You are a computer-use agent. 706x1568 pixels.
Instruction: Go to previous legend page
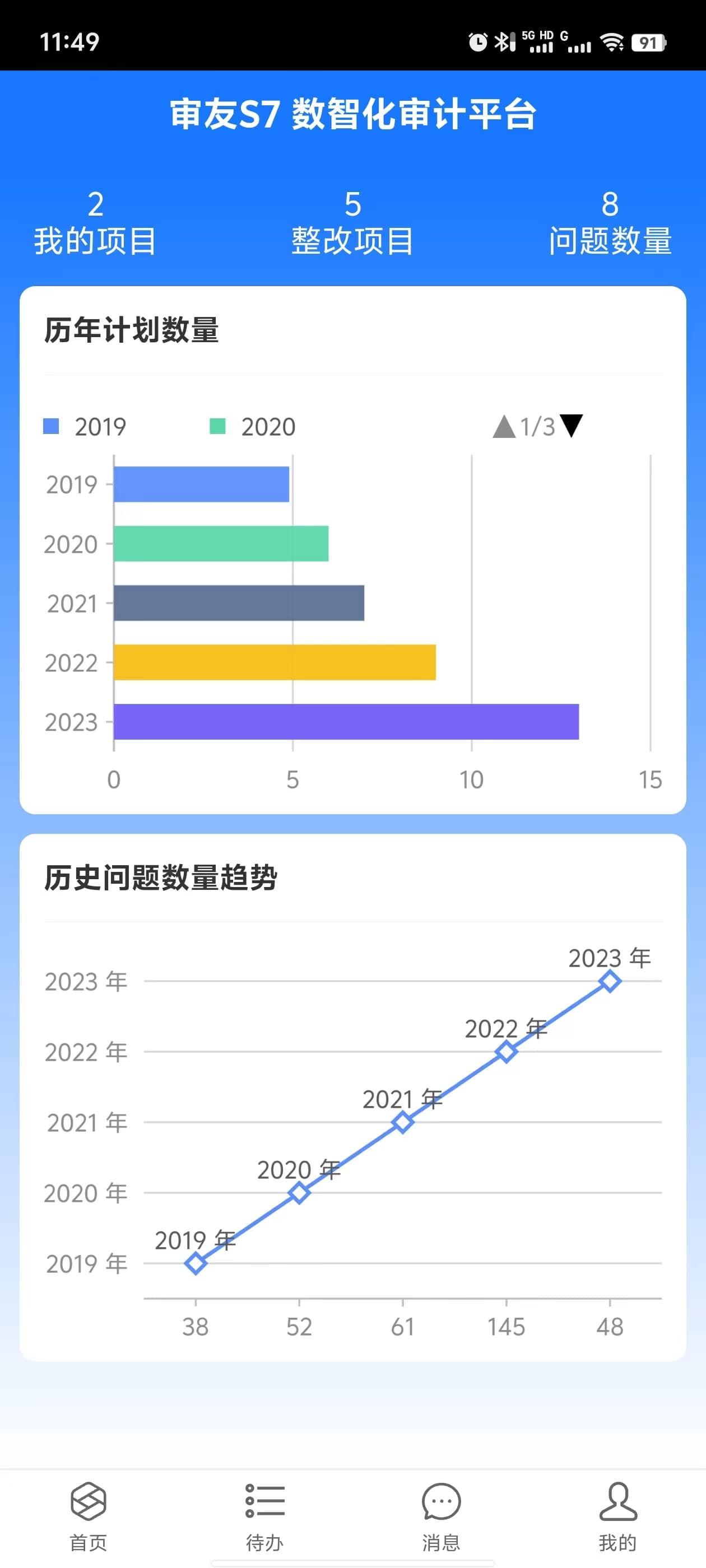click(504, 427)
